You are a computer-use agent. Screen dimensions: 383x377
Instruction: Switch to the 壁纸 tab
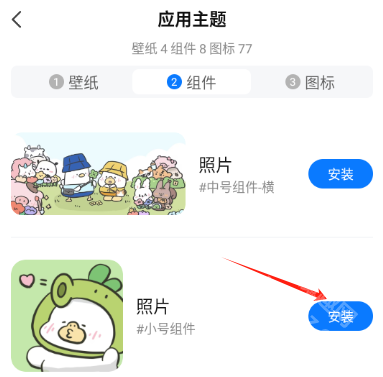click(74, 82)
